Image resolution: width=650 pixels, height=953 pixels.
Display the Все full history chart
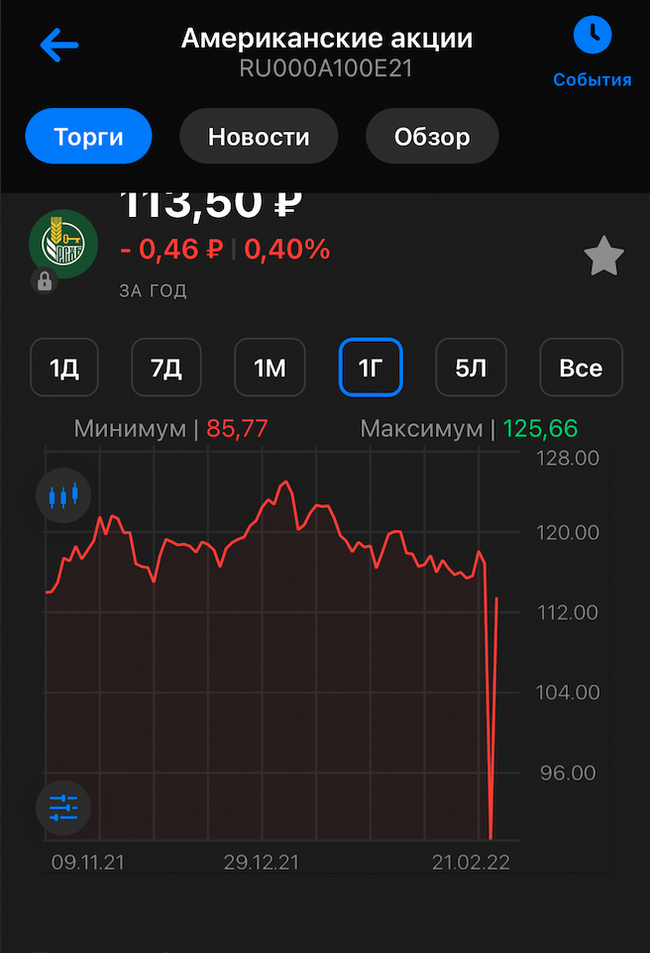pyautogui.click(x=581, y=367)
